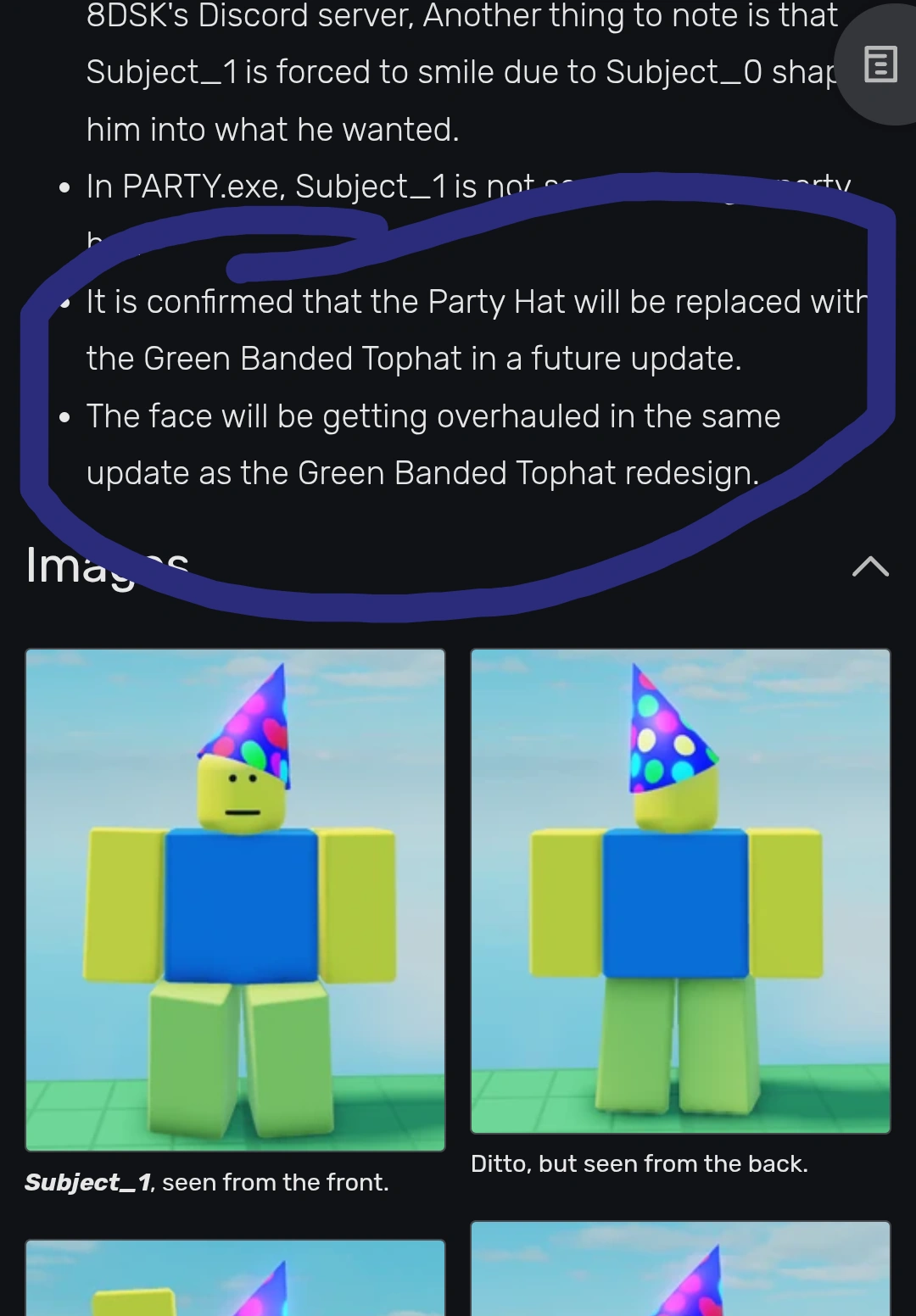Open the image of Subject_1 seen from the front
This screenshot has width=916, height=1316.
pos(236,899)
